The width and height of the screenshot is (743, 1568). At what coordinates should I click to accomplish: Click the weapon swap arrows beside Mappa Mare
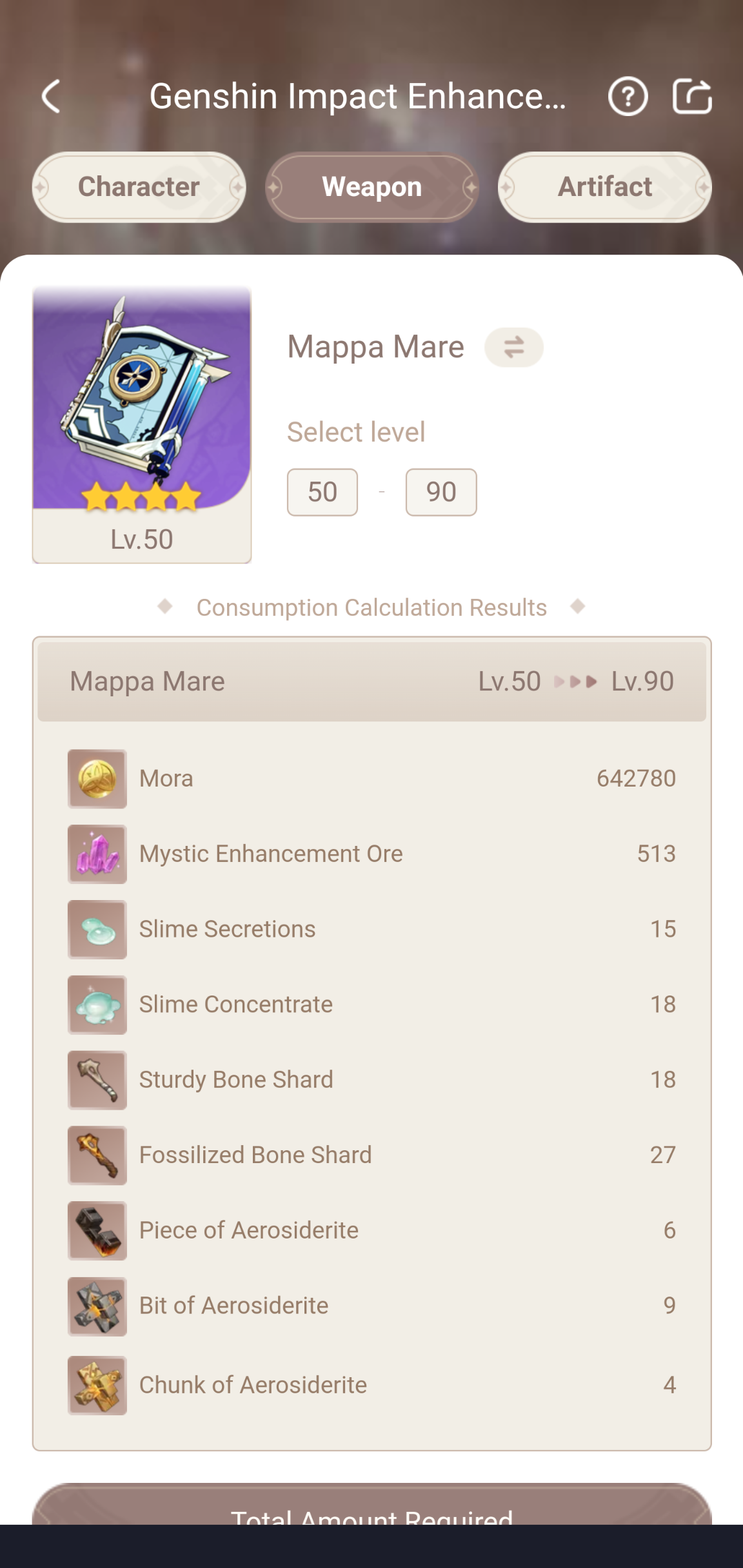click(513, 347)
